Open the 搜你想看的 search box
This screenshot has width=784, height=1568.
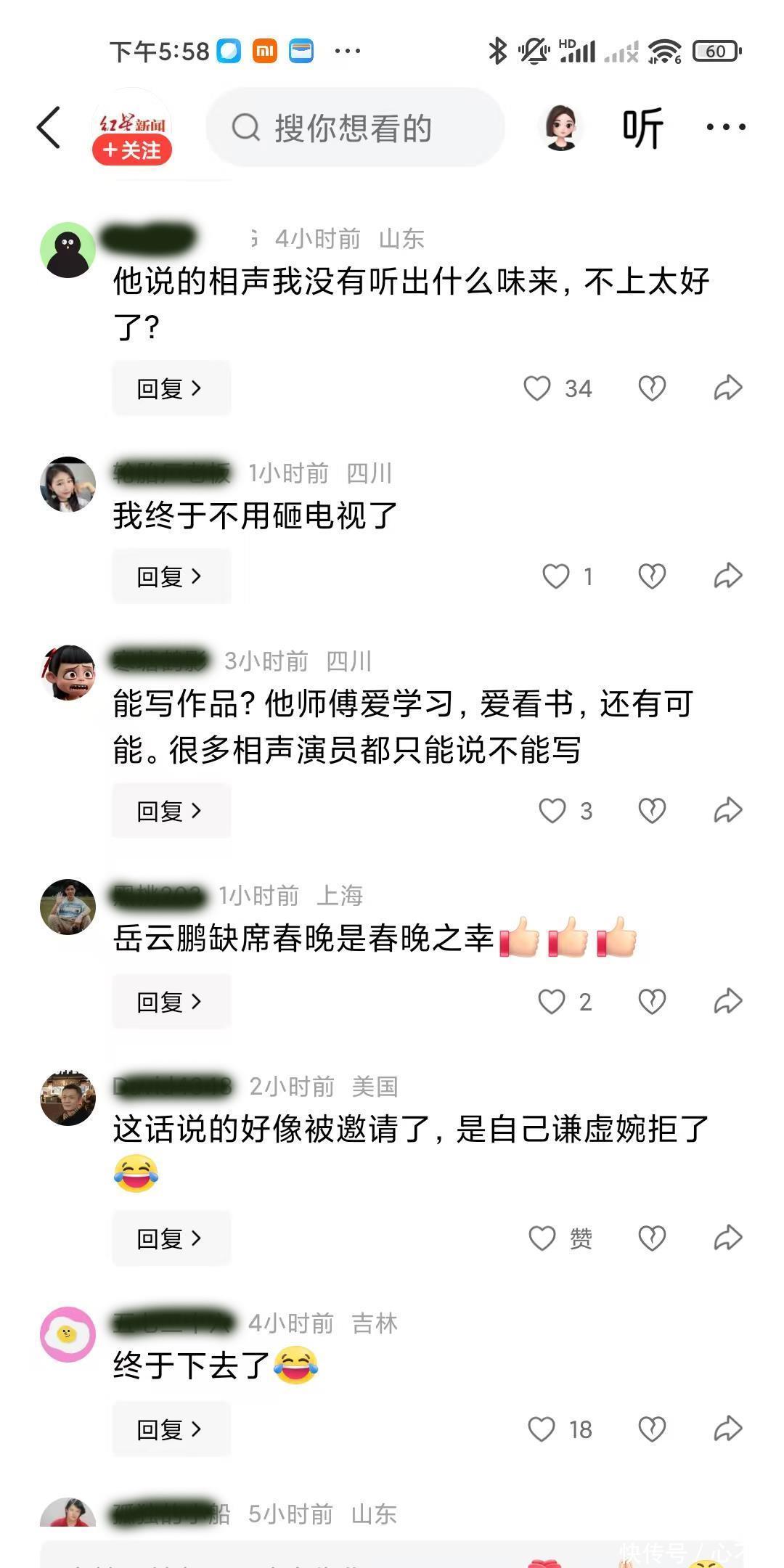point(354,128)
